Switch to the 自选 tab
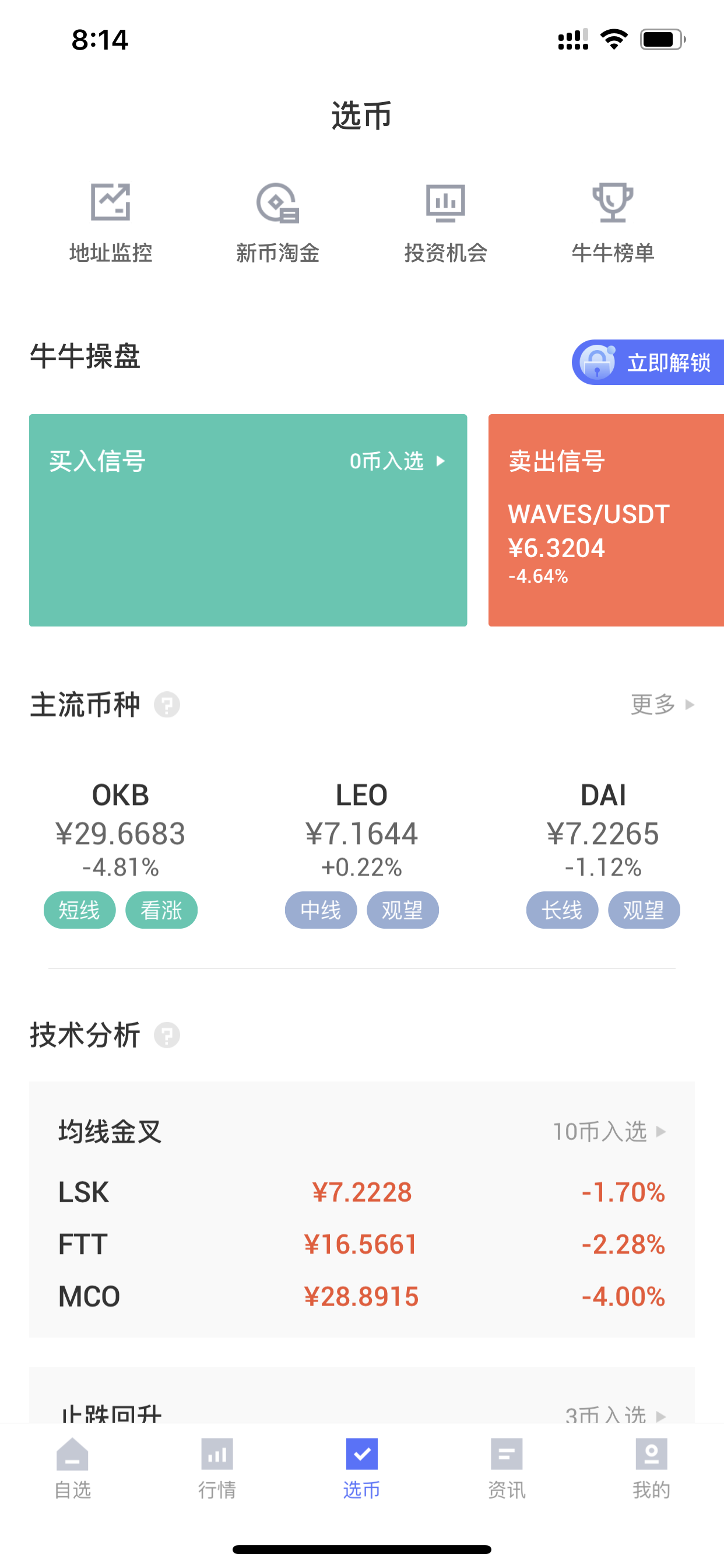Image resolution: width=724 pixels, height=1568 pixels. click(x=72, y=1468)
